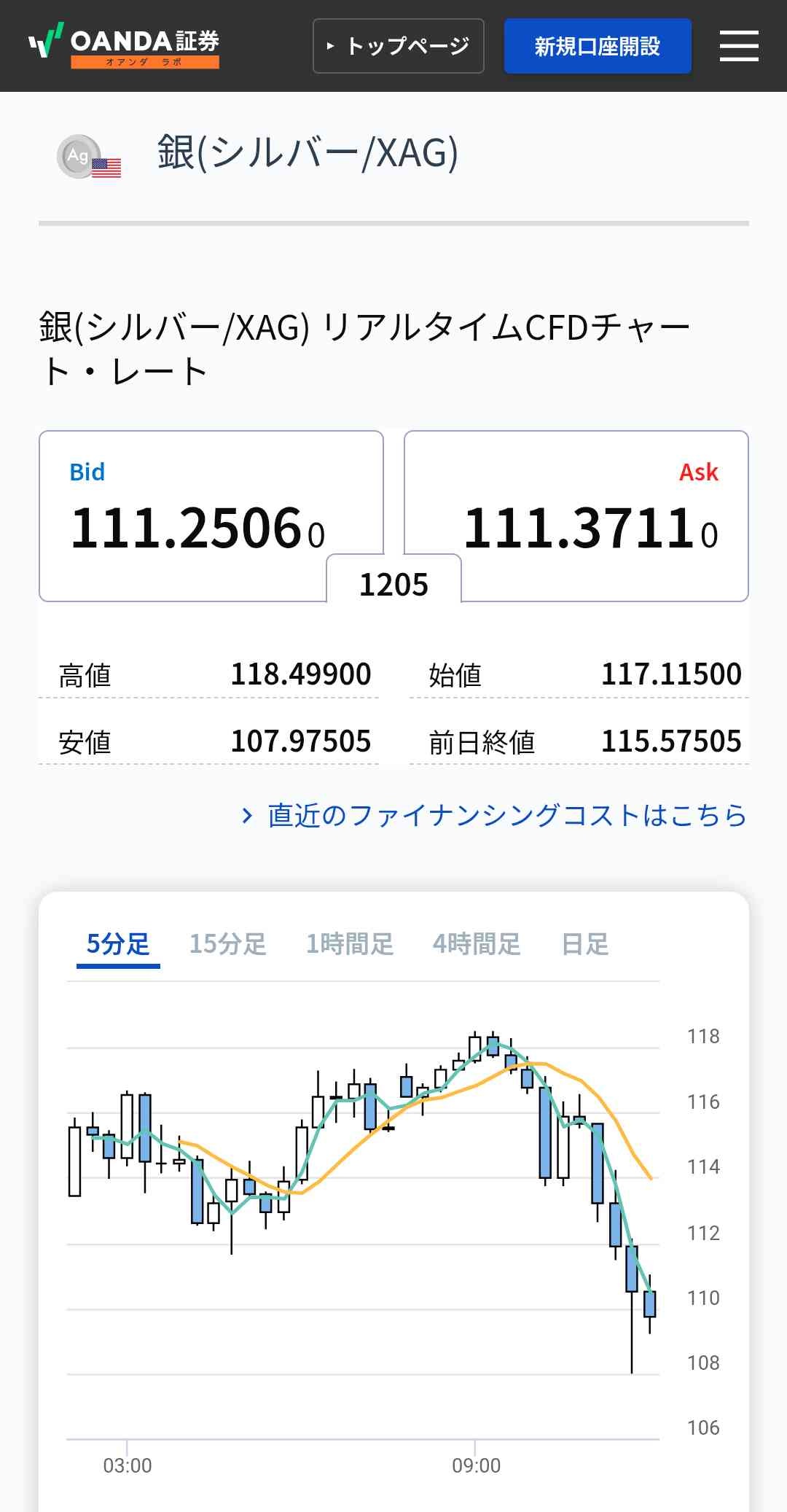Go to トップページ

399,46
